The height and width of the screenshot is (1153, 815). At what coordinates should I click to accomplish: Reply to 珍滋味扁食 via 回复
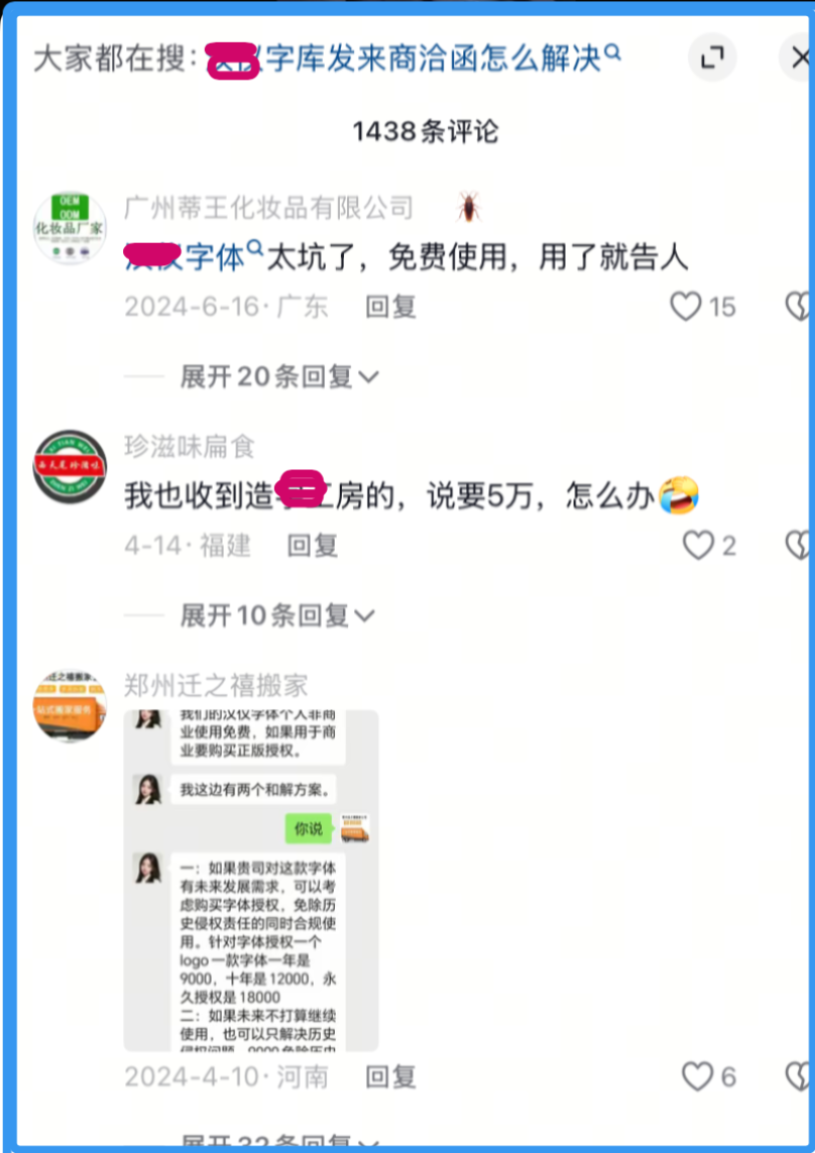coord(311,546)
